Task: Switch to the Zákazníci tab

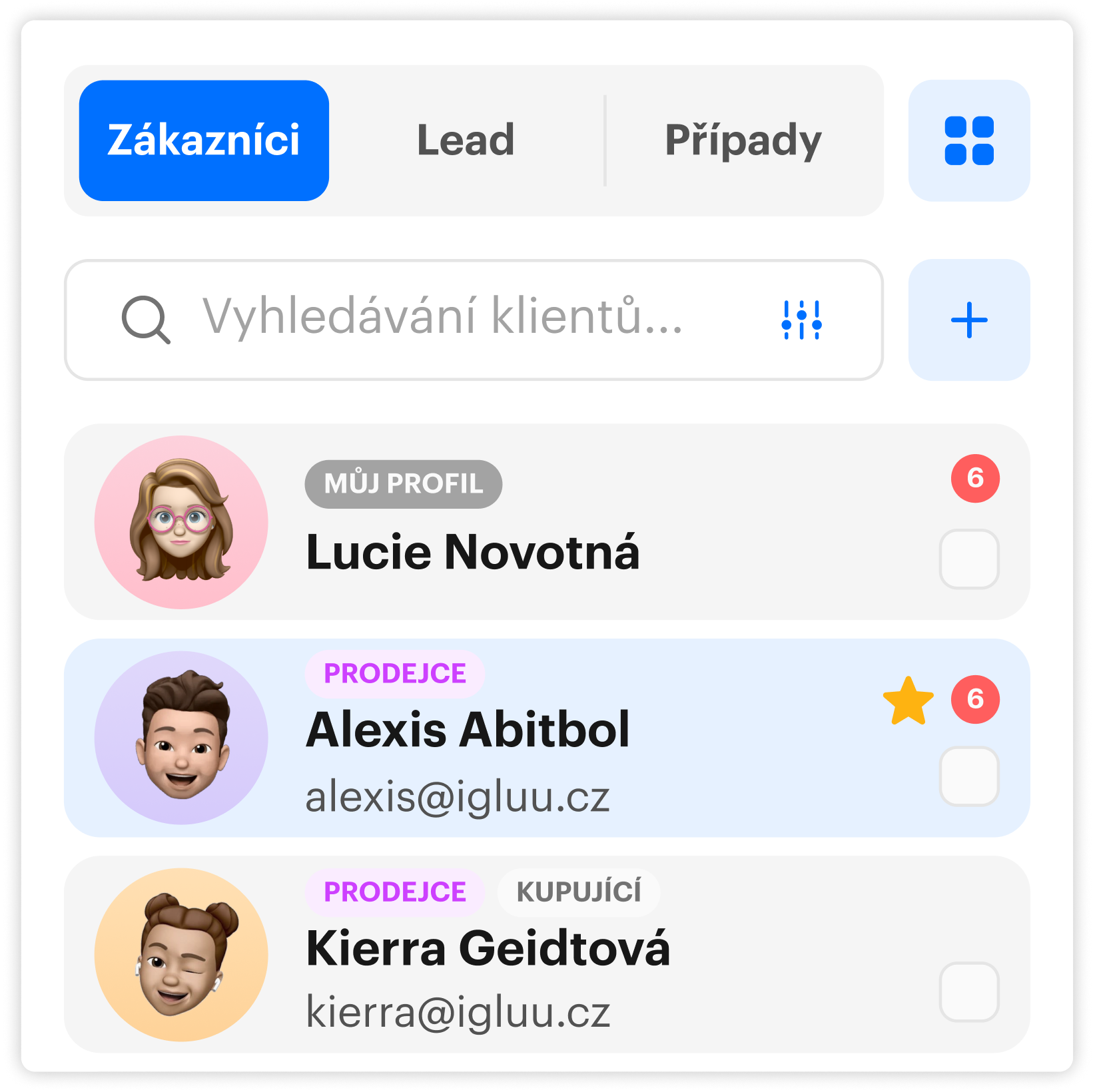Action: 204,140
